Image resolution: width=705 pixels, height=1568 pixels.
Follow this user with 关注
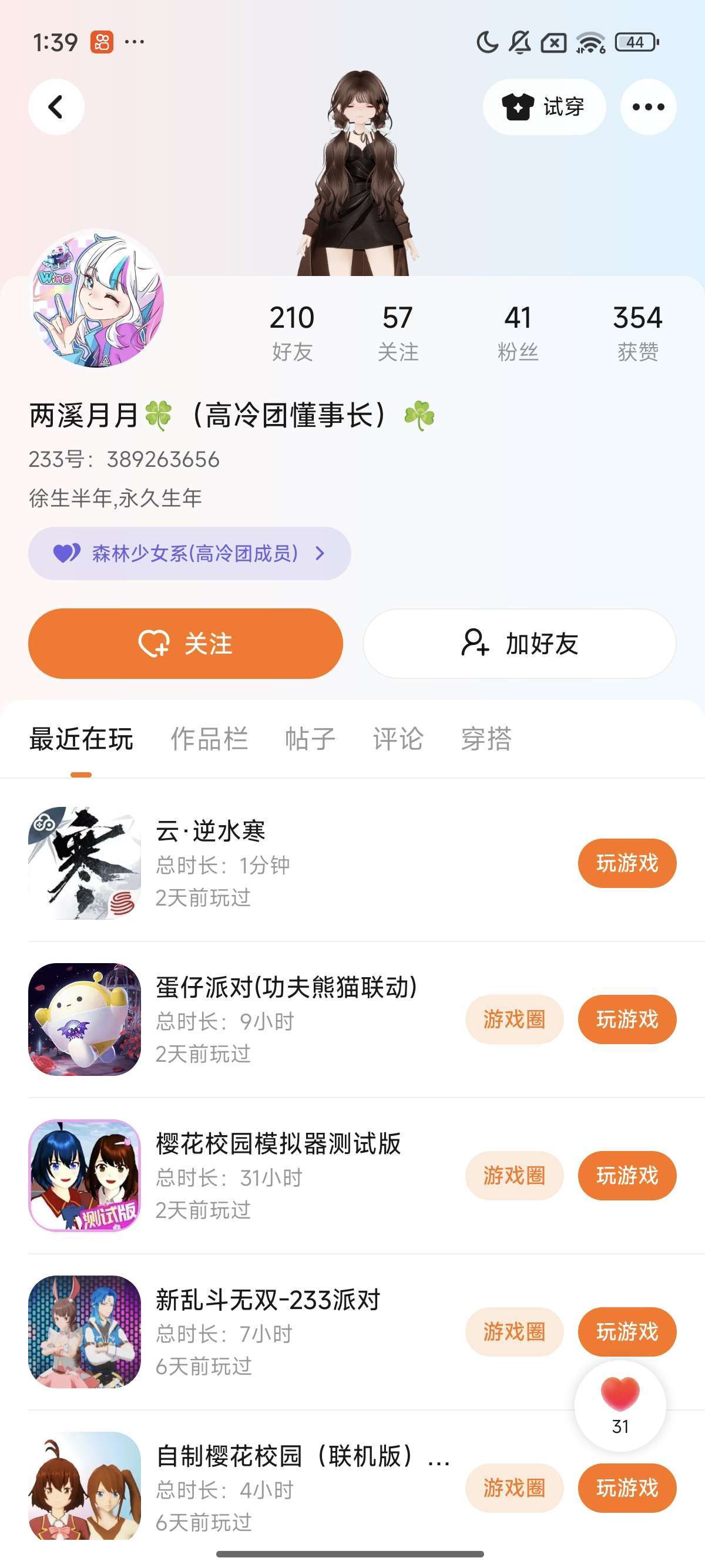tap(186, 644)
